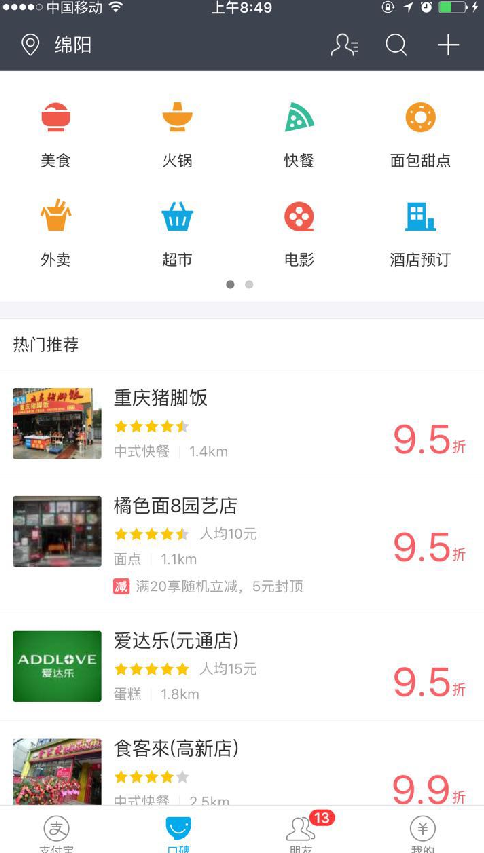The height and width of the screenshot is (853, 484).
Task: Open the 火锅 category
Action: click(x=177, y=134)
